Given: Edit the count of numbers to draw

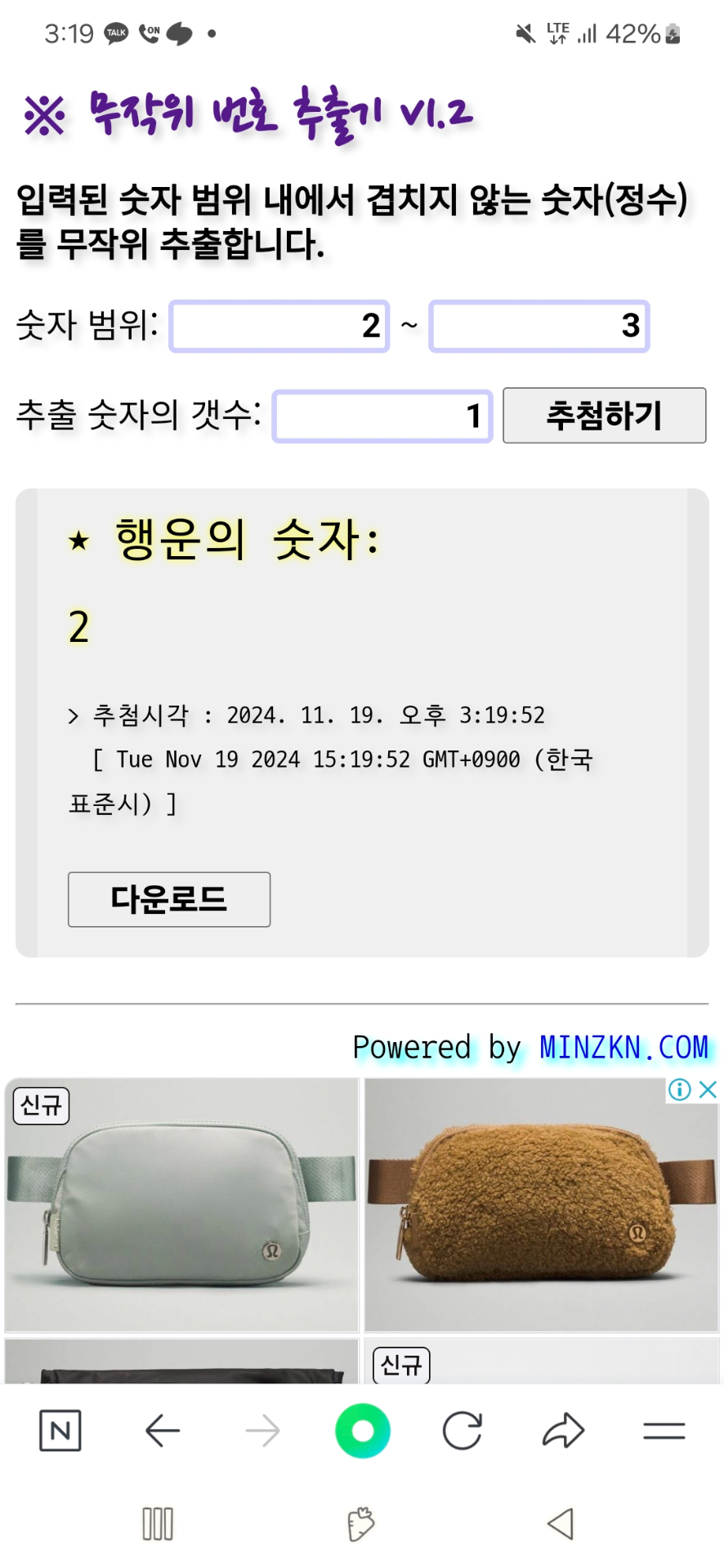Looking at the screenshot, I should coord(382,416).
